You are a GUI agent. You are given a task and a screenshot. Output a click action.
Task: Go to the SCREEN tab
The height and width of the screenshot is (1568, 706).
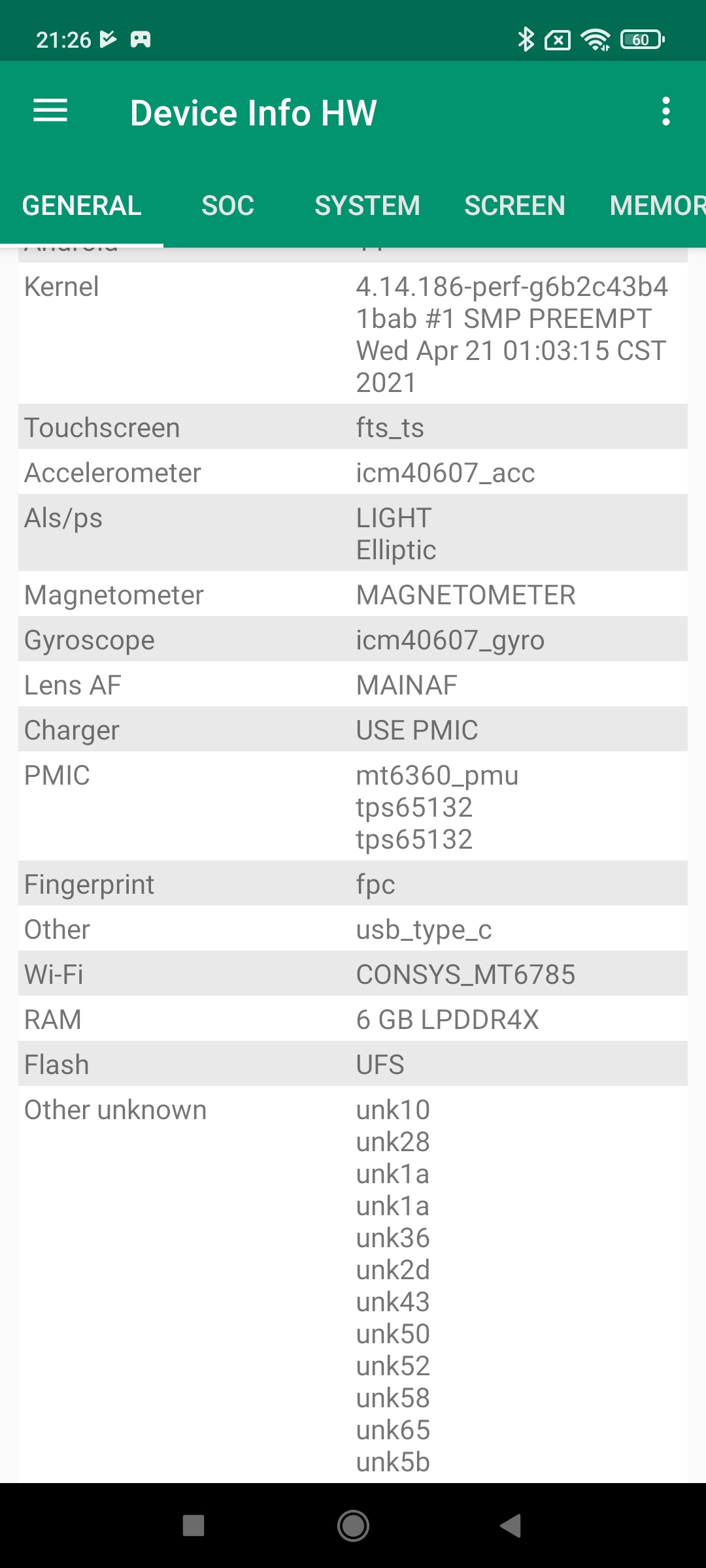click(514, 206)
